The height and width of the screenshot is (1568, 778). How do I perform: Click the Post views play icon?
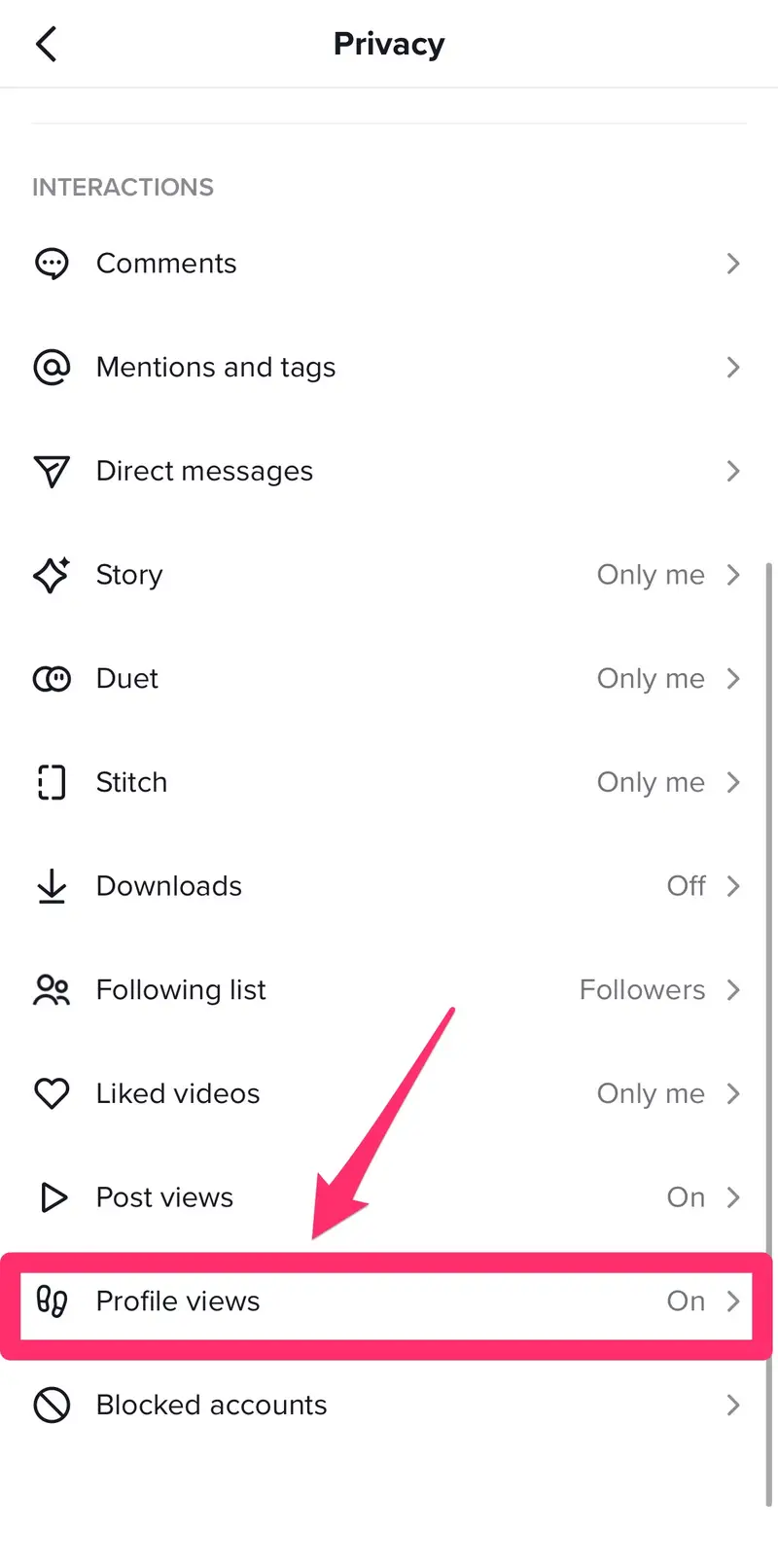[x=53, y=1197]
